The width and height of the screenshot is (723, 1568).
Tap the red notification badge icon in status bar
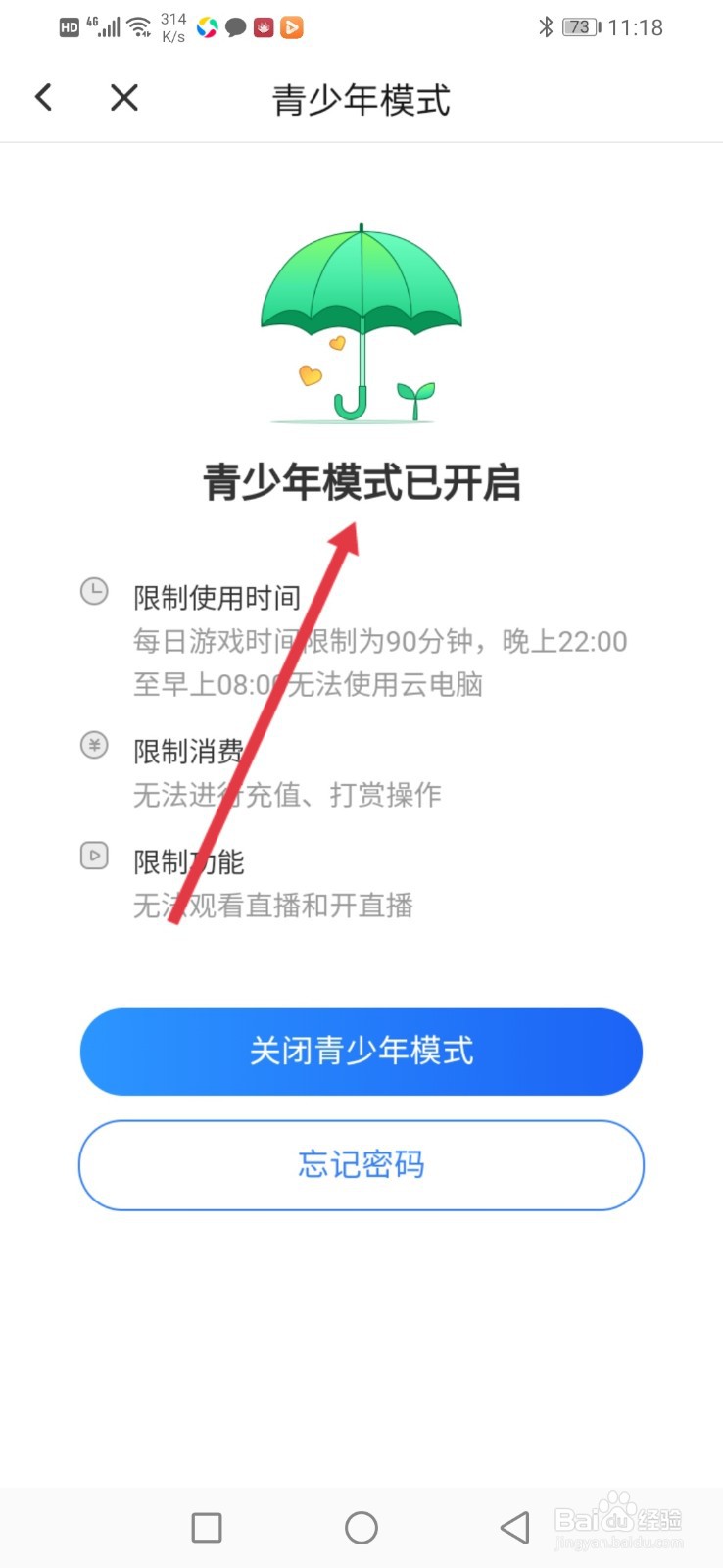[263, 26]
